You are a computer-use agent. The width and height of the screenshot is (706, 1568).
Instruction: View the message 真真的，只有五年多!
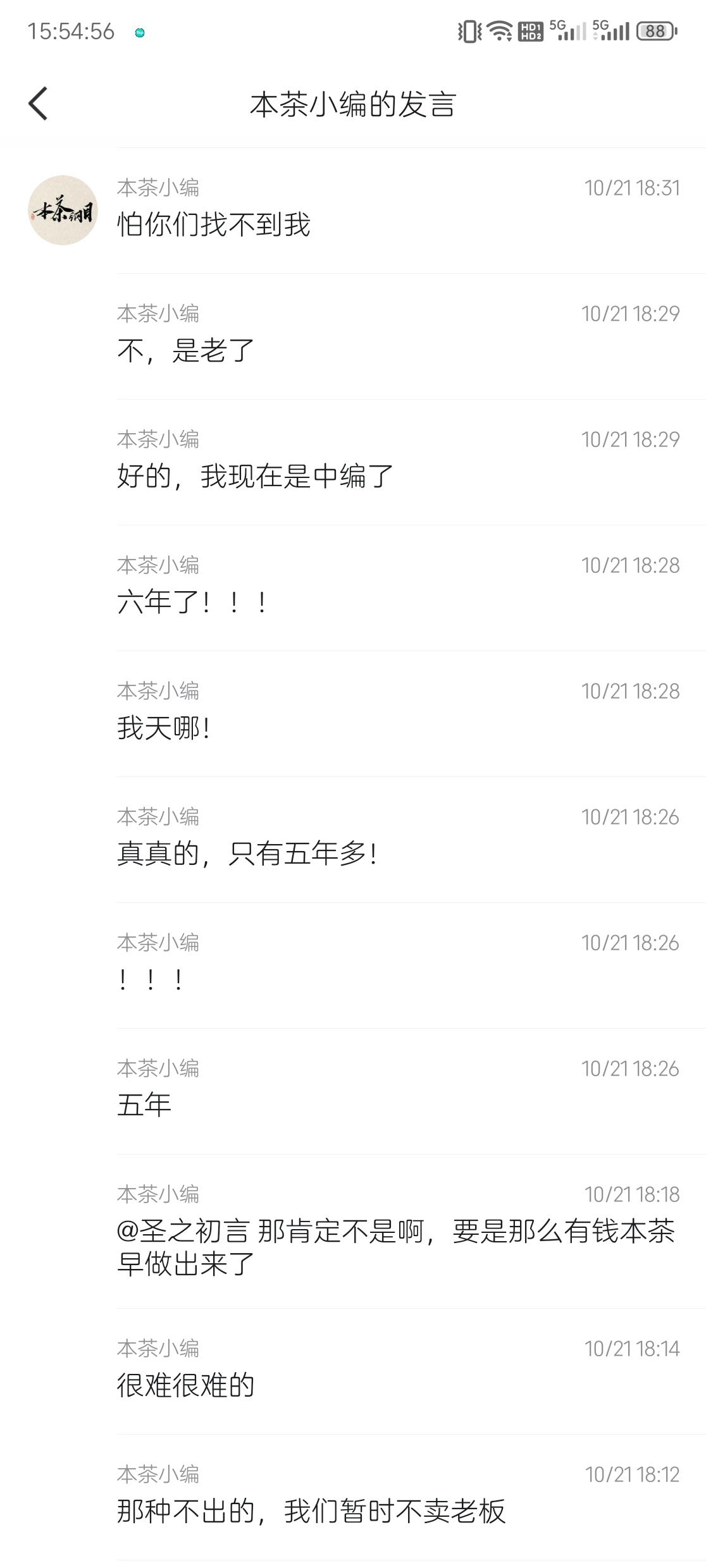(248, 854)
